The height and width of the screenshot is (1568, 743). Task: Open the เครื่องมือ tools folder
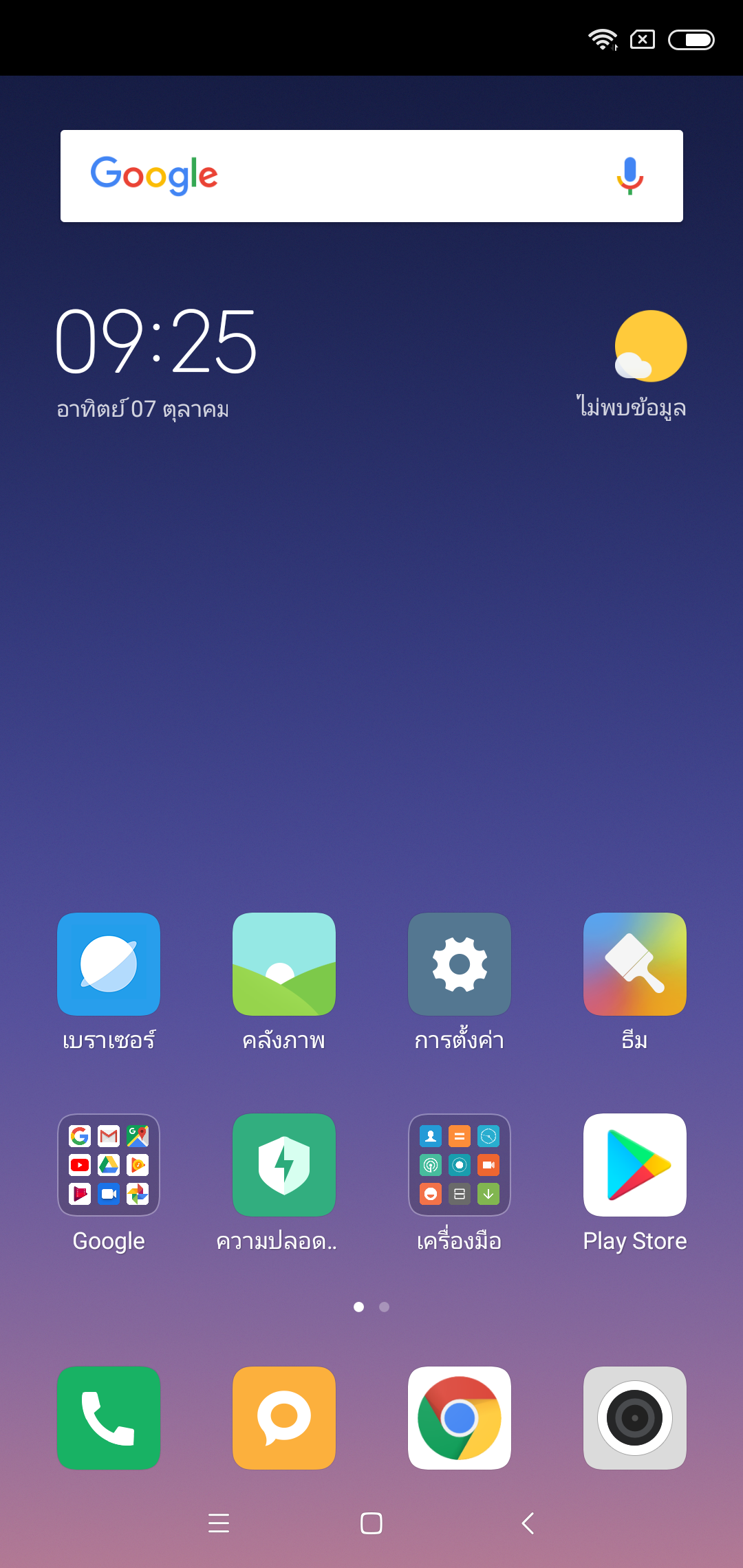point(460,1165)
